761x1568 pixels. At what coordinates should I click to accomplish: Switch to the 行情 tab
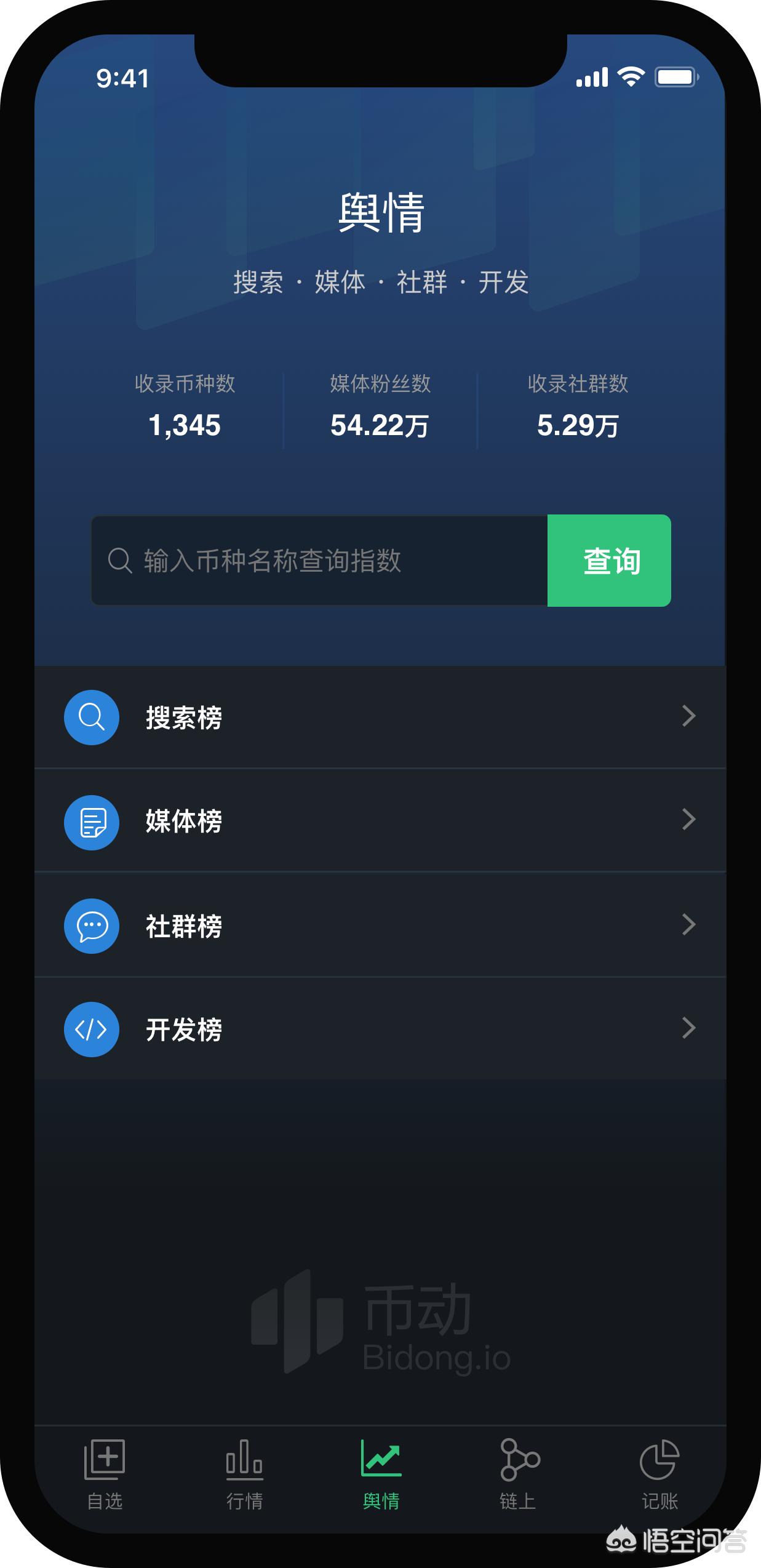[244, 1474]
